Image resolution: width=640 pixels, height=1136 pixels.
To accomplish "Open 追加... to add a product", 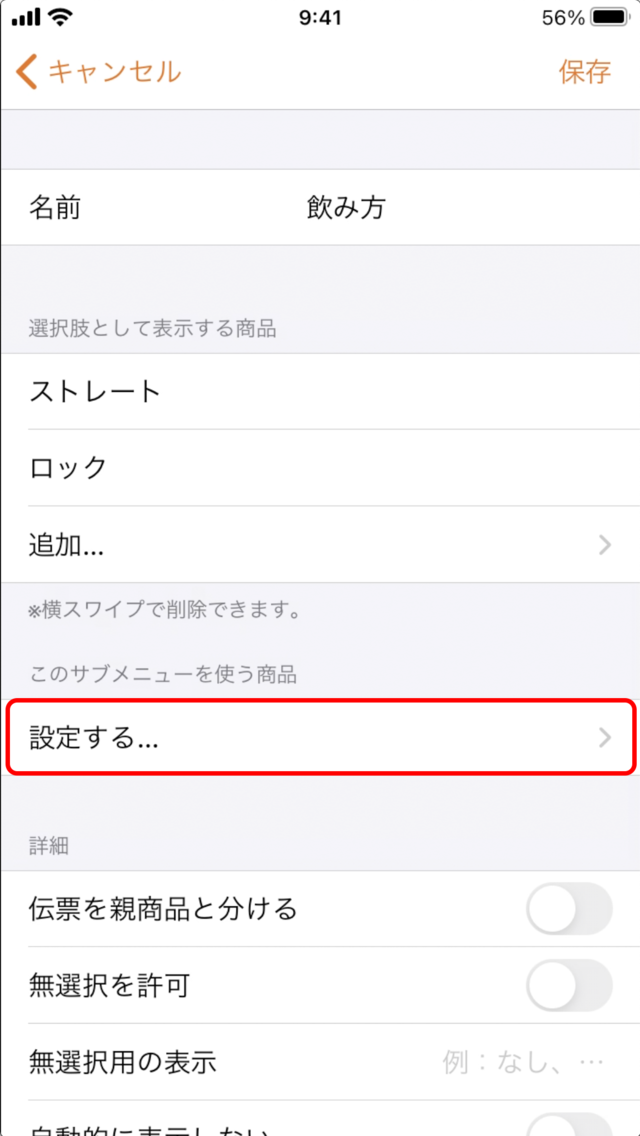I will tap(320, 545).
